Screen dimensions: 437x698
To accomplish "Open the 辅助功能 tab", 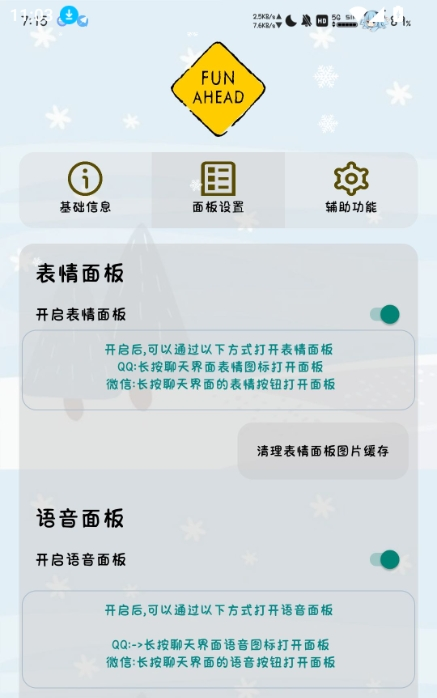I will tap(351, 190).
